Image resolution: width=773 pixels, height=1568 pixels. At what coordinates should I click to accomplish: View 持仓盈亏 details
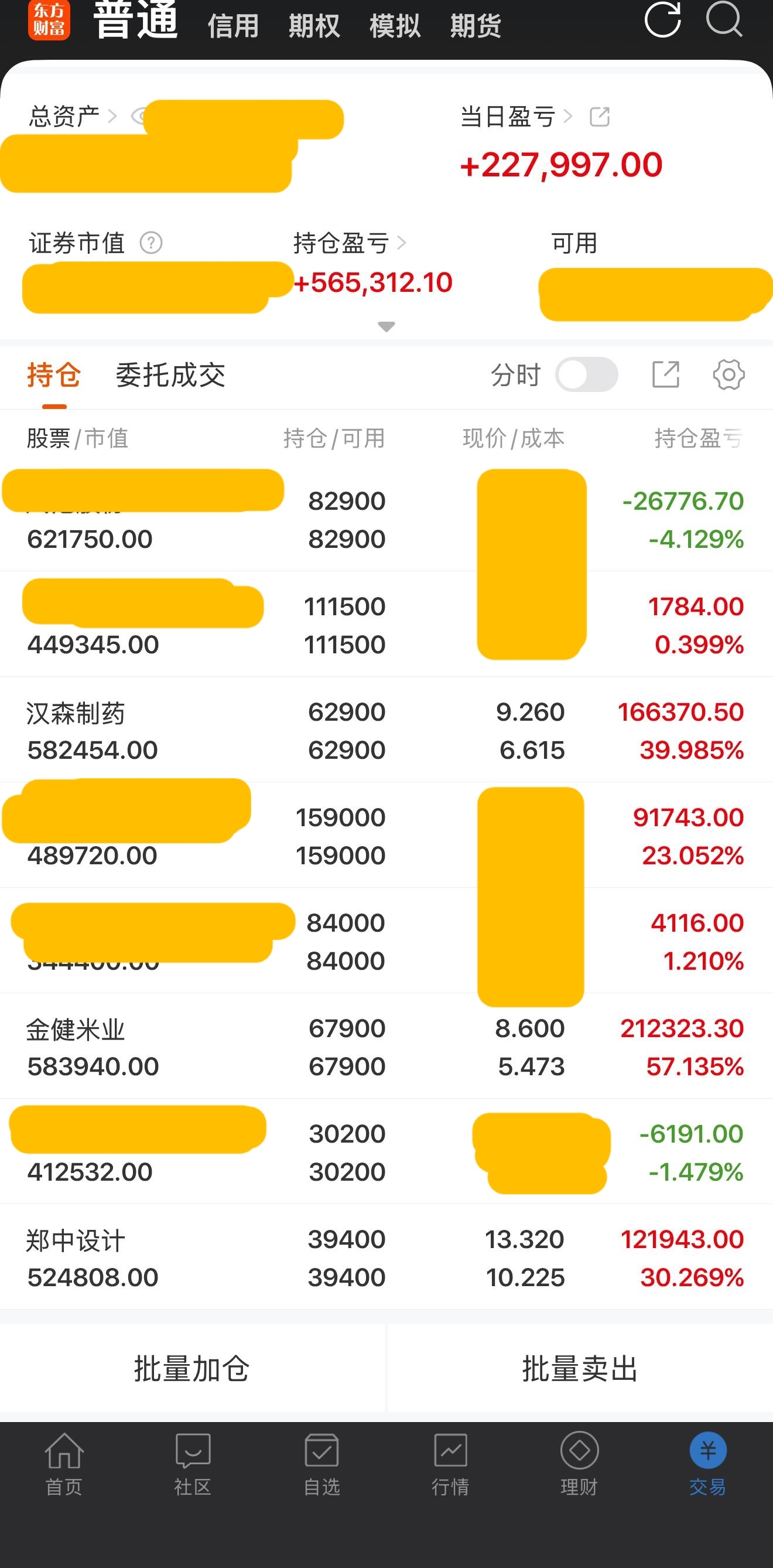[350, 243]
